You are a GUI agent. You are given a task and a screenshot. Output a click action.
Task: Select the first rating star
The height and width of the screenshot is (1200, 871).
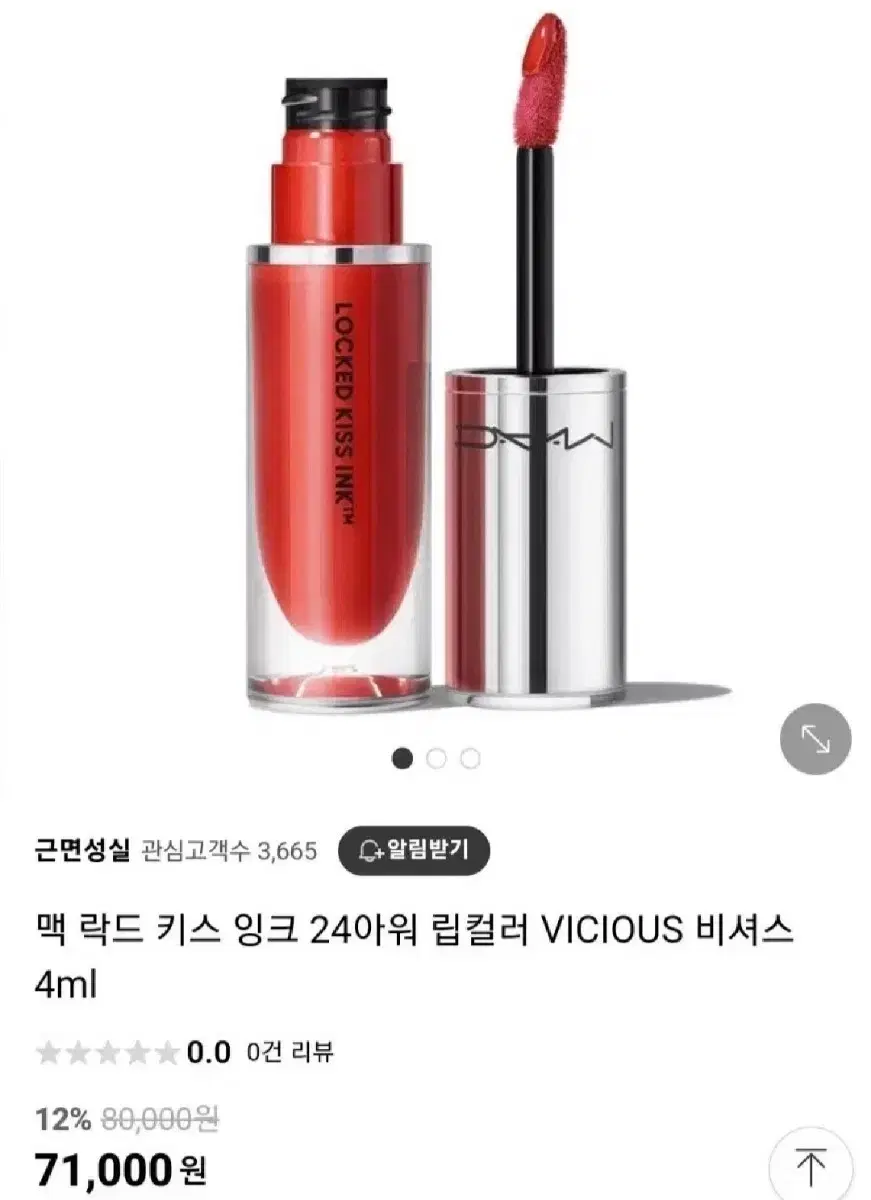[x=47, y=1052]
